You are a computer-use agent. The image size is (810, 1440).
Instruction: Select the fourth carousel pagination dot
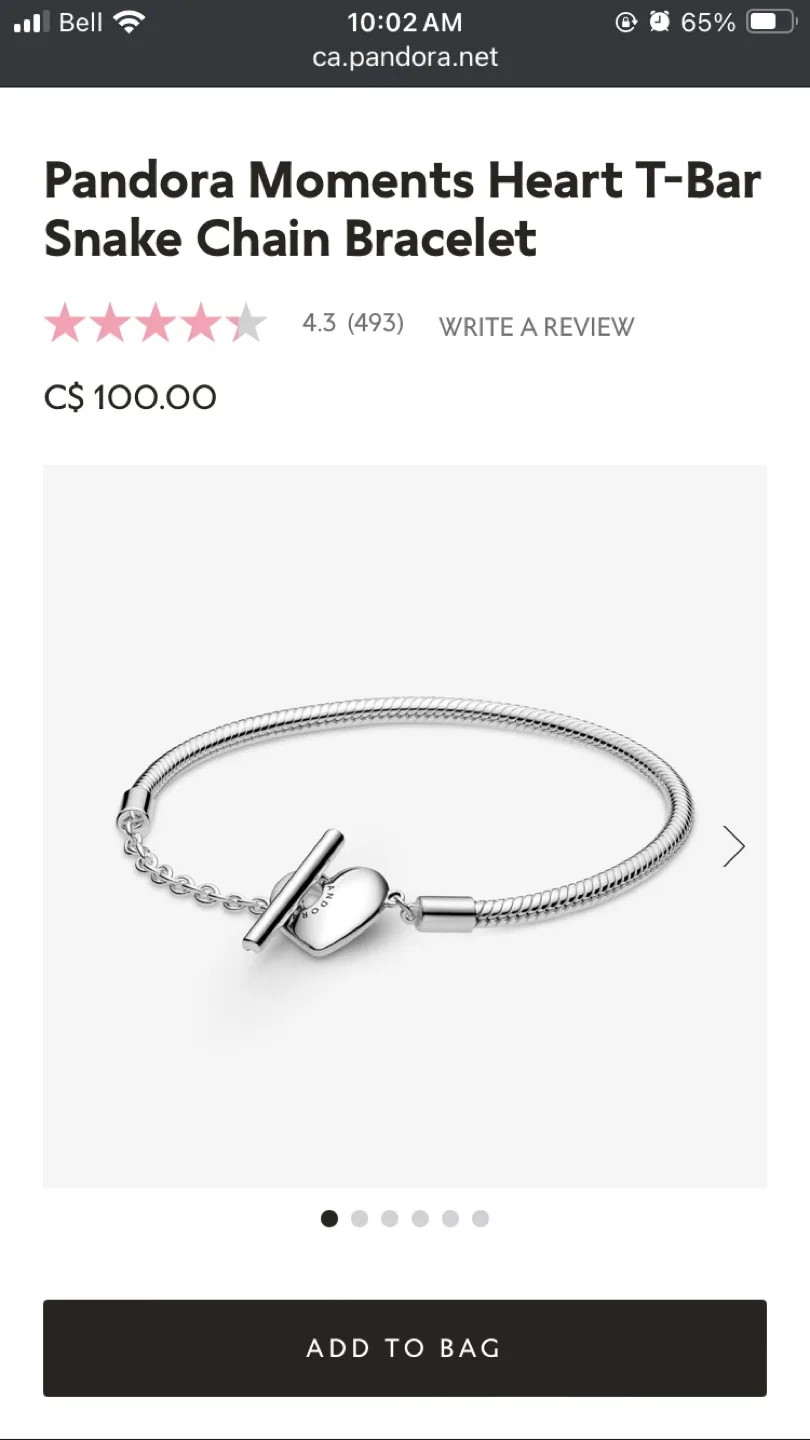point(420,1218)
